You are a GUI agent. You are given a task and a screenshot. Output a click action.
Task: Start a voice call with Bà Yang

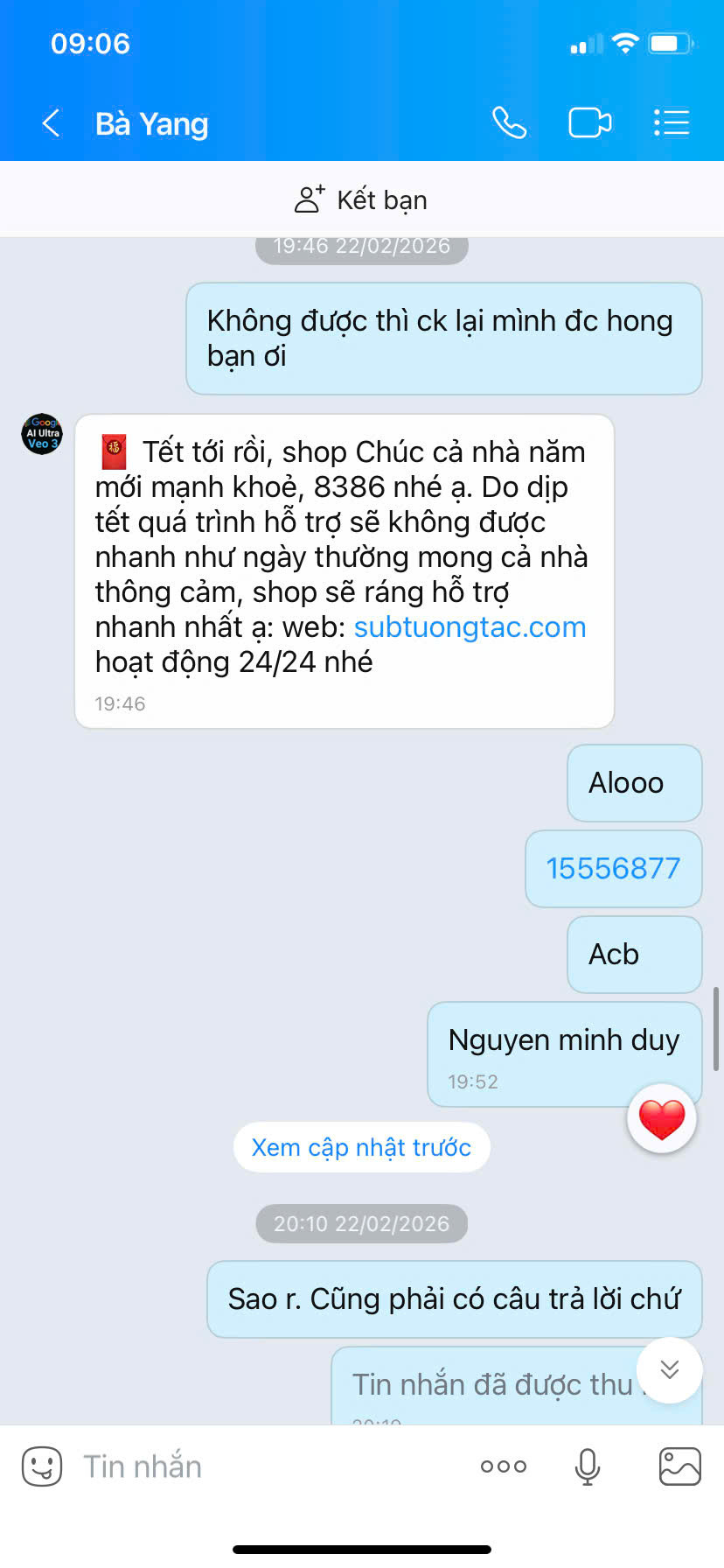(509, 123)
